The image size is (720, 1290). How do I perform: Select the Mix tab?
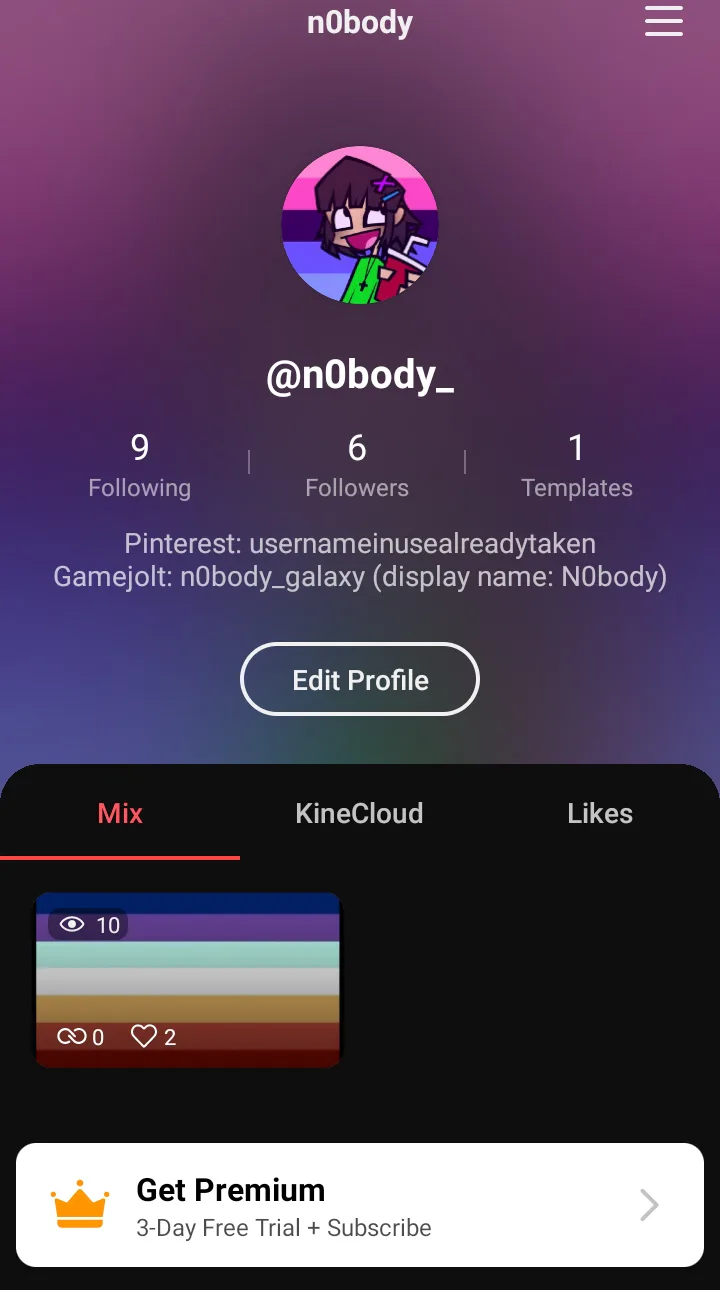click(120, 813)
